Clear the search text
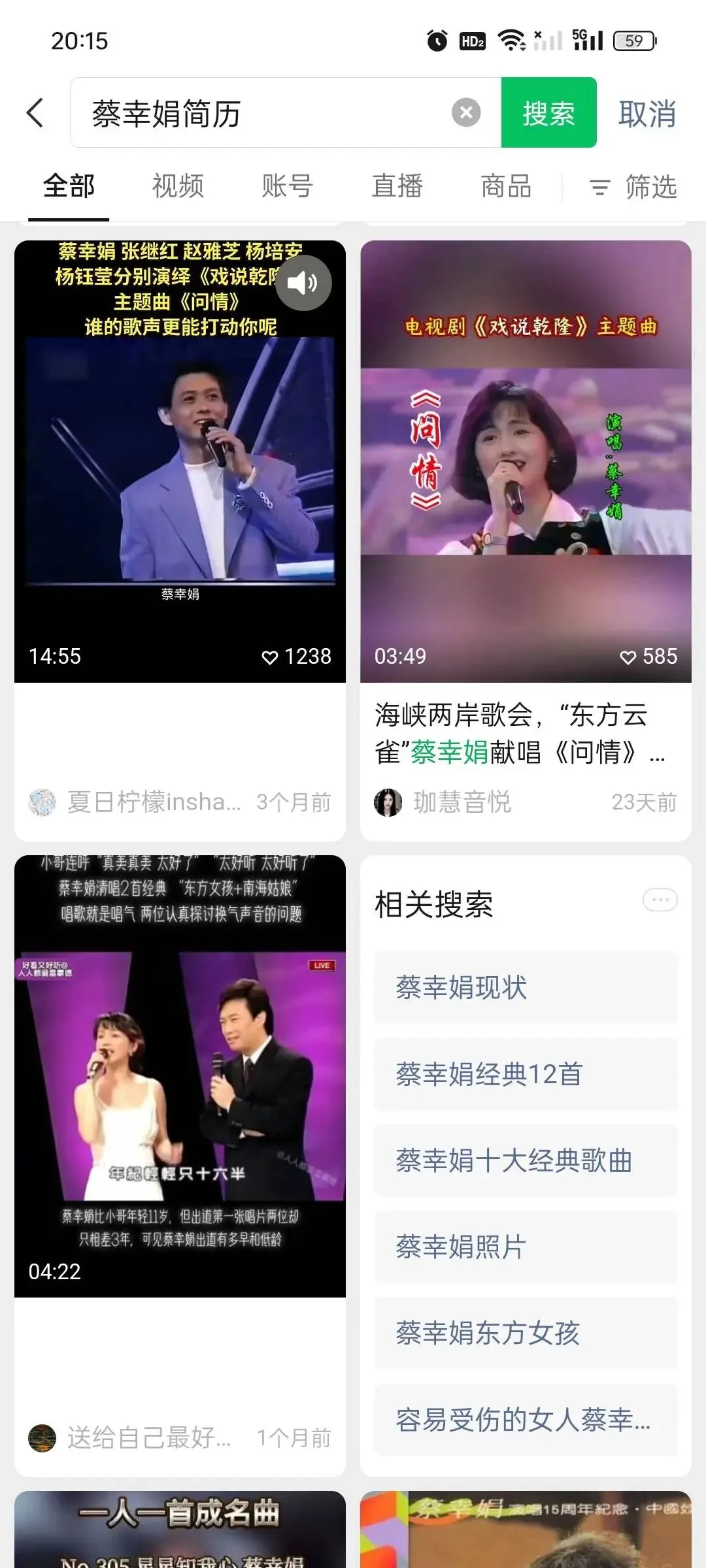 click(x=466, y=113)
